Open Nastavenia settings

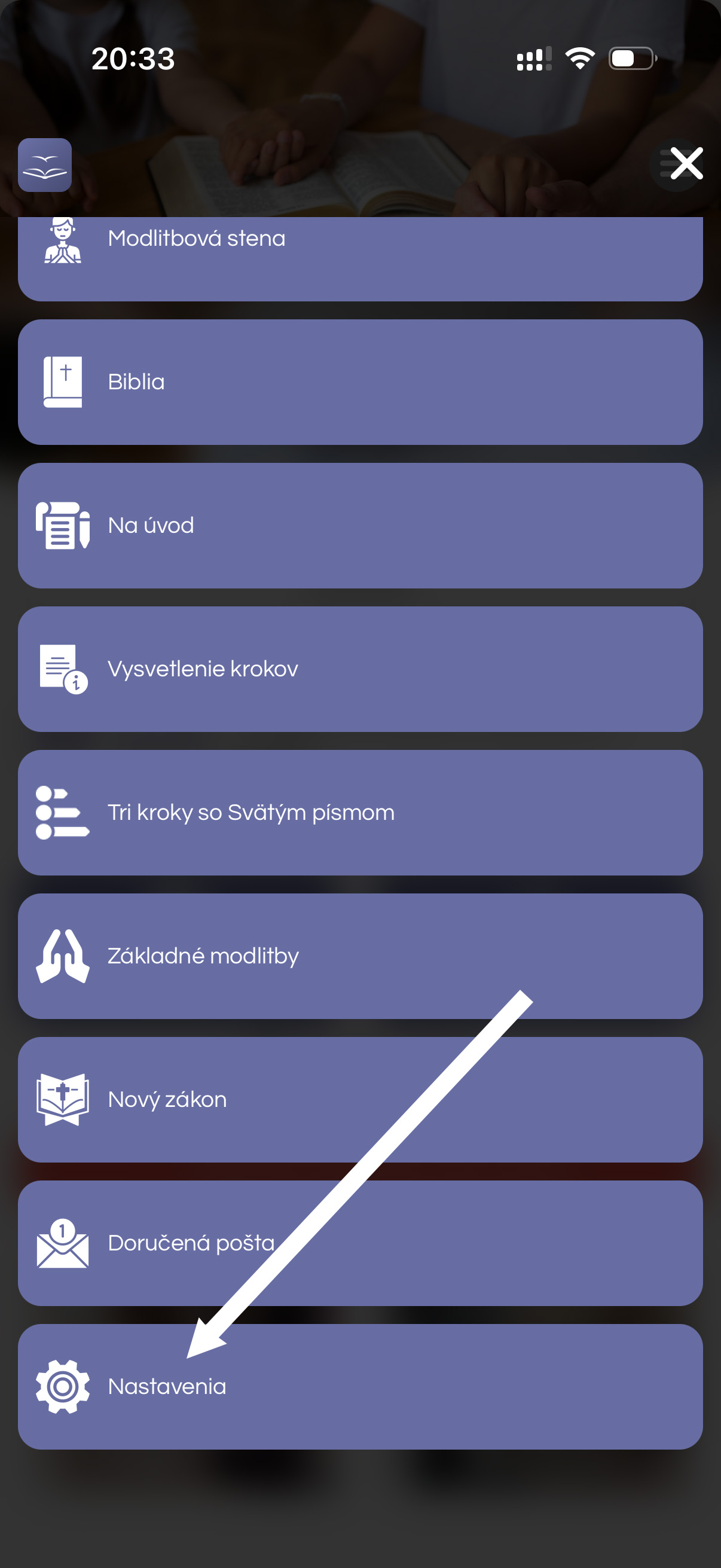point(359,1387)
